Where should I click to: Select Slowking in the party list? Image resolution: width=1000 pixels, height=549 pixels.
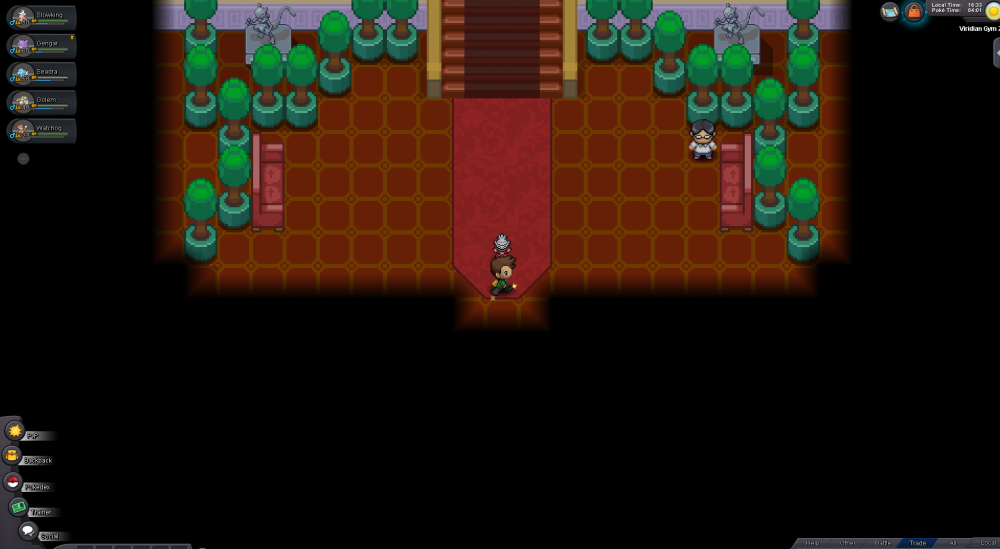click(x=42, y=18)
